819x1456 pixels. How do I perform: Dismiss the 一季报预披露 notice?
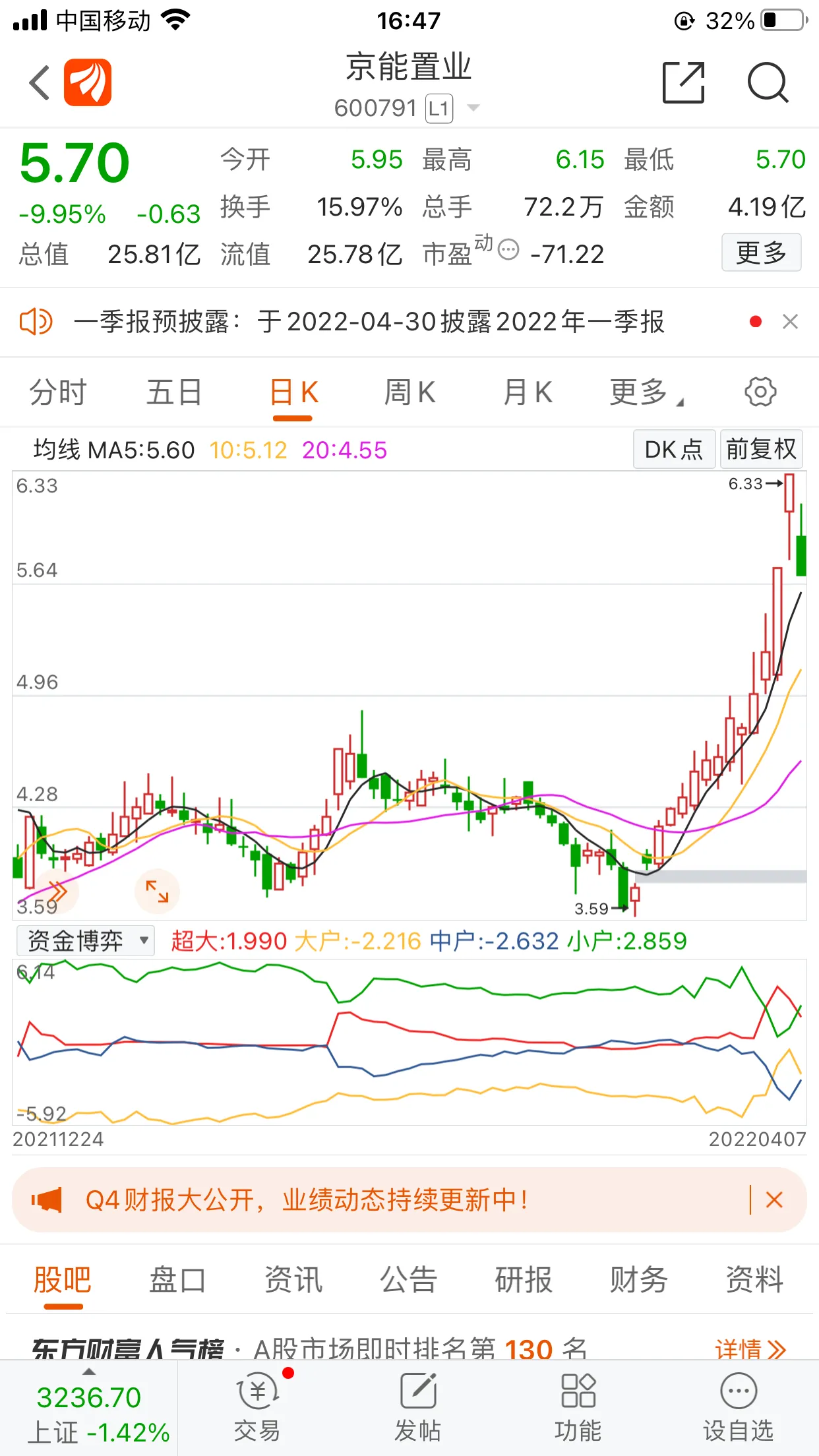coord(790,322)
